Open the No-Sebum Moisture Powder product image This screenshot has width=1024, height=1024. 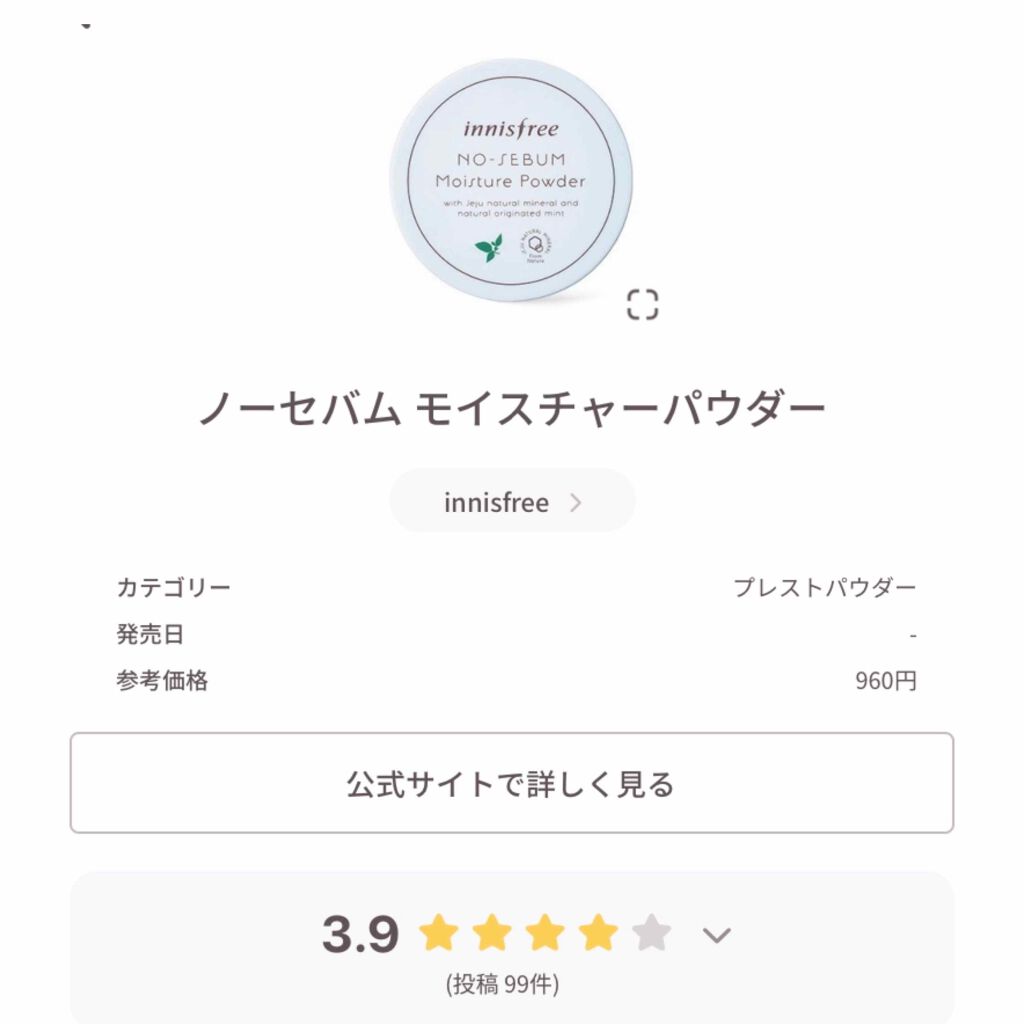pos(511,181)
